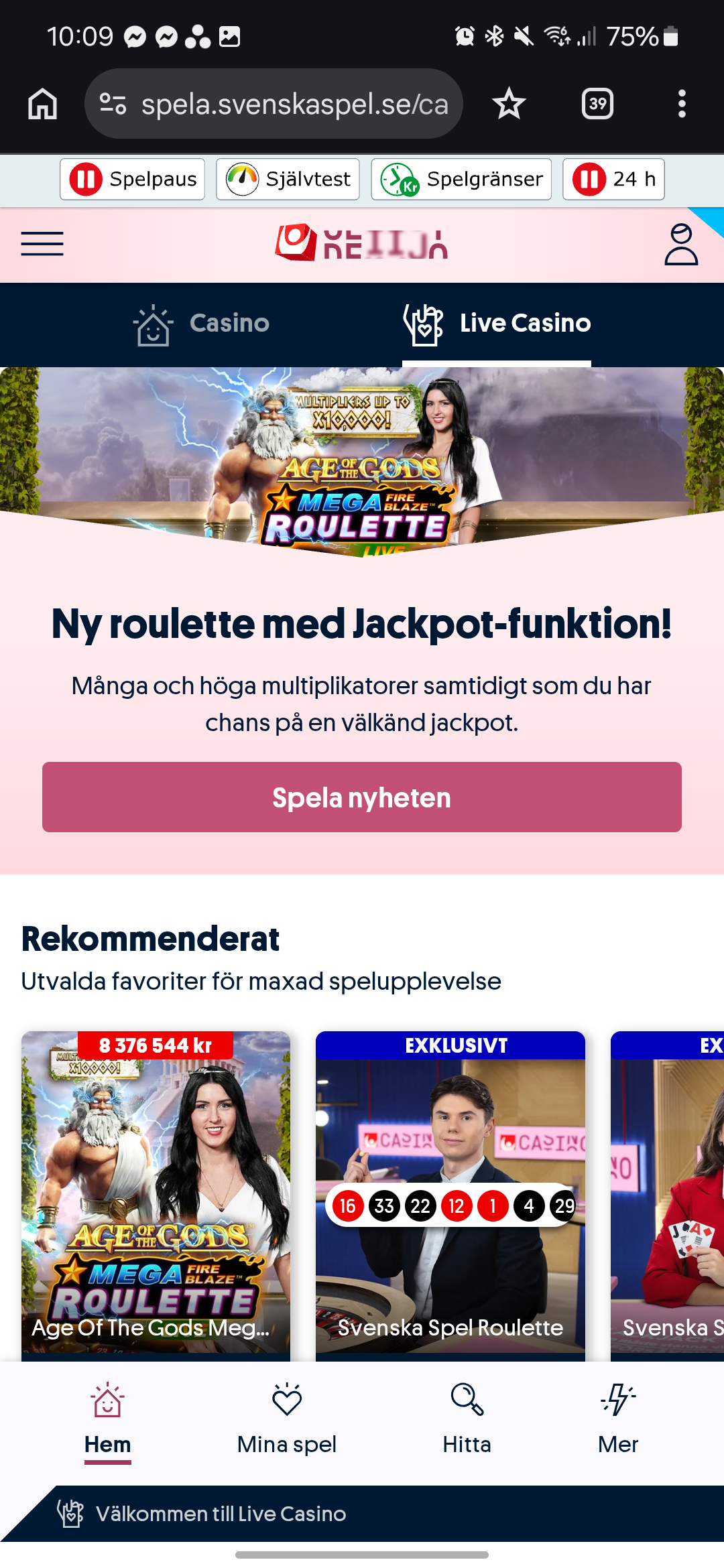Bookmark the page with the star icon
Viewport: 724px width, 1568px height.
pyautogui.click(x=508, y=103)
